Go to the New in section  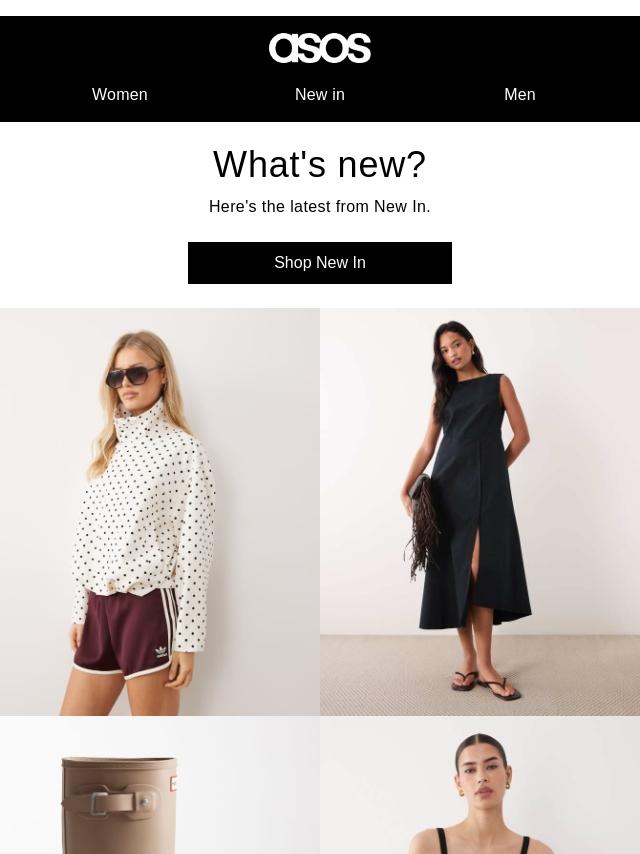[x=320, y=95]
